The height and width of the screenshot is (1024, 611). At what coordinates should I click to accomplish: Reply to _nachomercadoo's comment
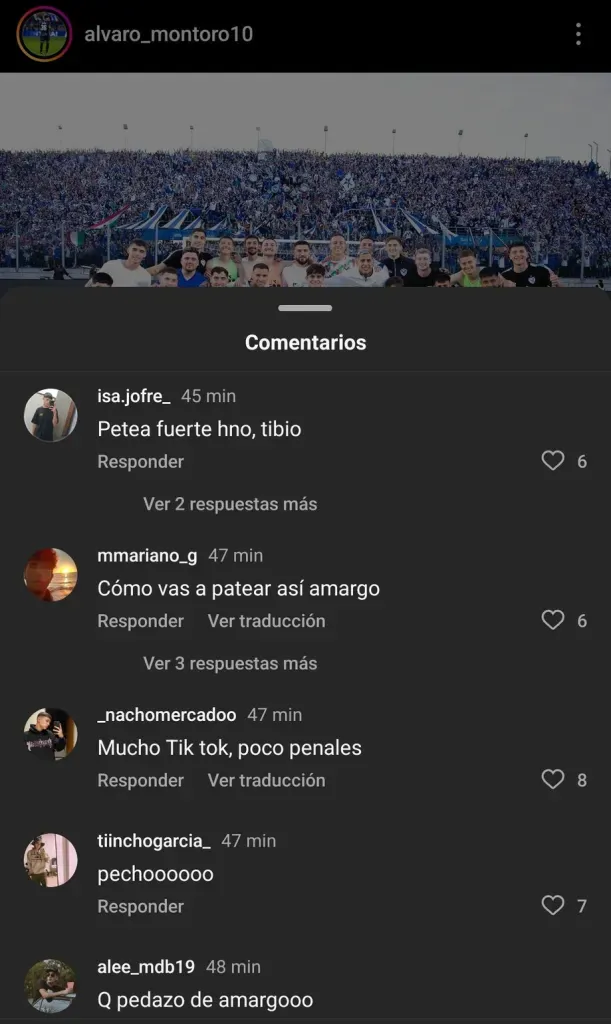click(x=140, y=780)
